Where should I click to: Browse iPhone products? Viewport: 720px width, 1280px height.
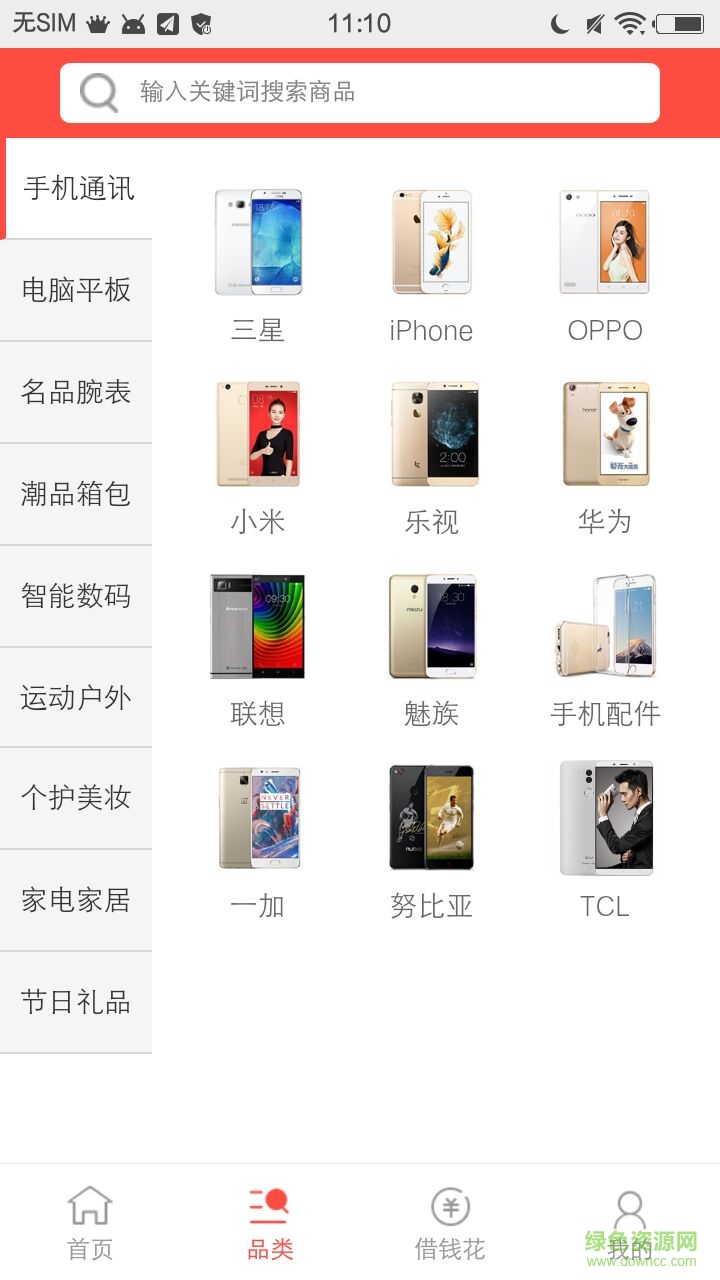tap(431, 262)
